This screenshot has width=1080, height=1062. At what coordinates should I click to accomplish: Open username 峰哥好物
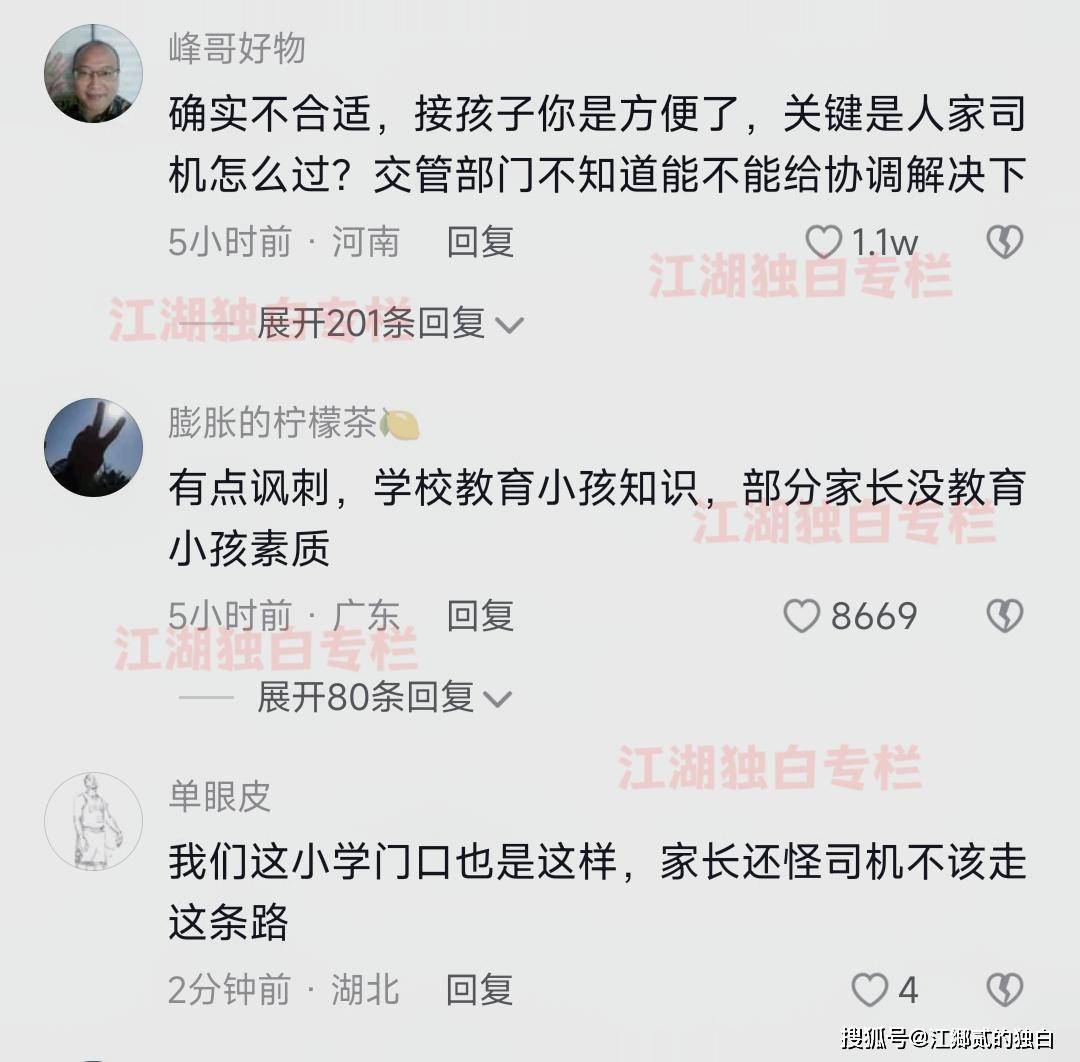[x=237, y=49]
